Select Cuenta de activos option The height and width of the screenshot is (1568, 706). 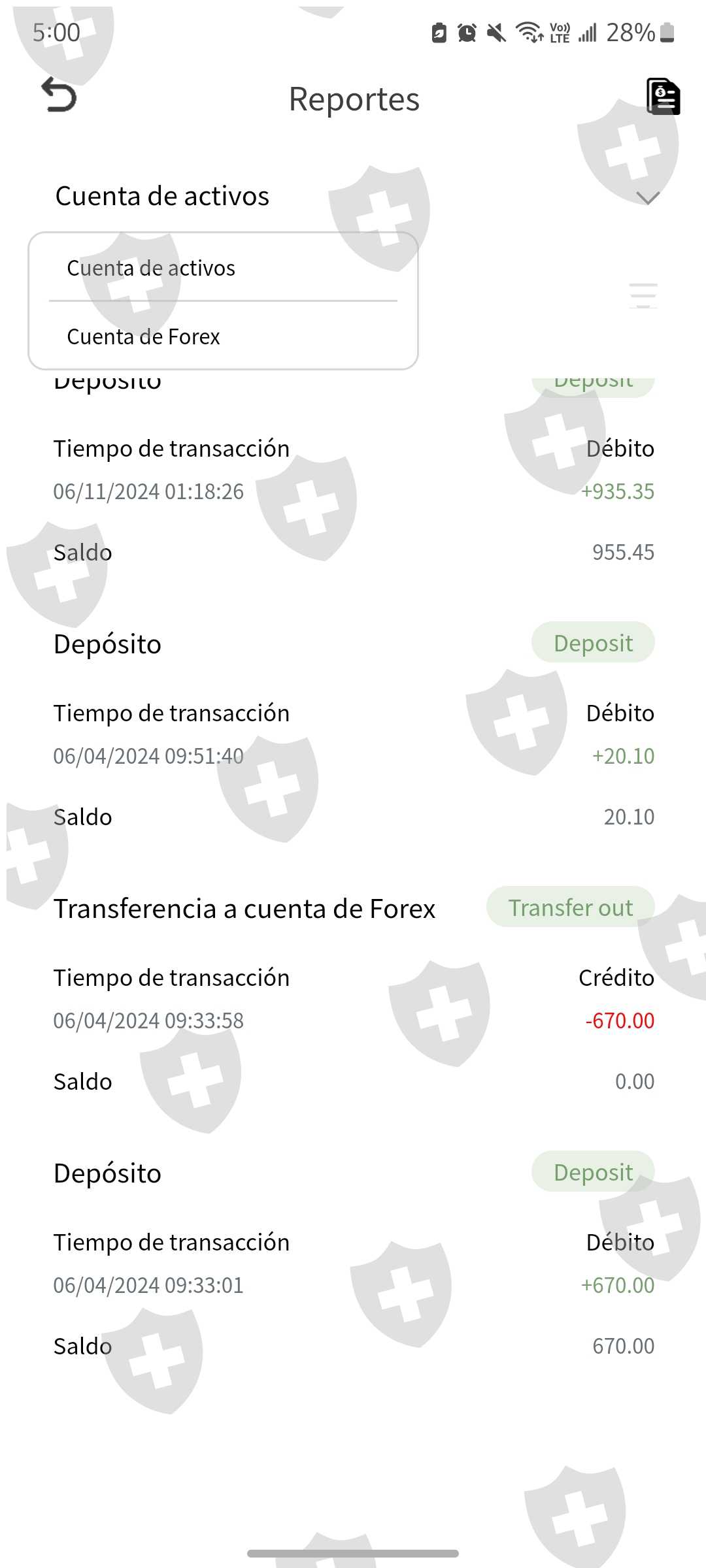click(x=151, y=268)
